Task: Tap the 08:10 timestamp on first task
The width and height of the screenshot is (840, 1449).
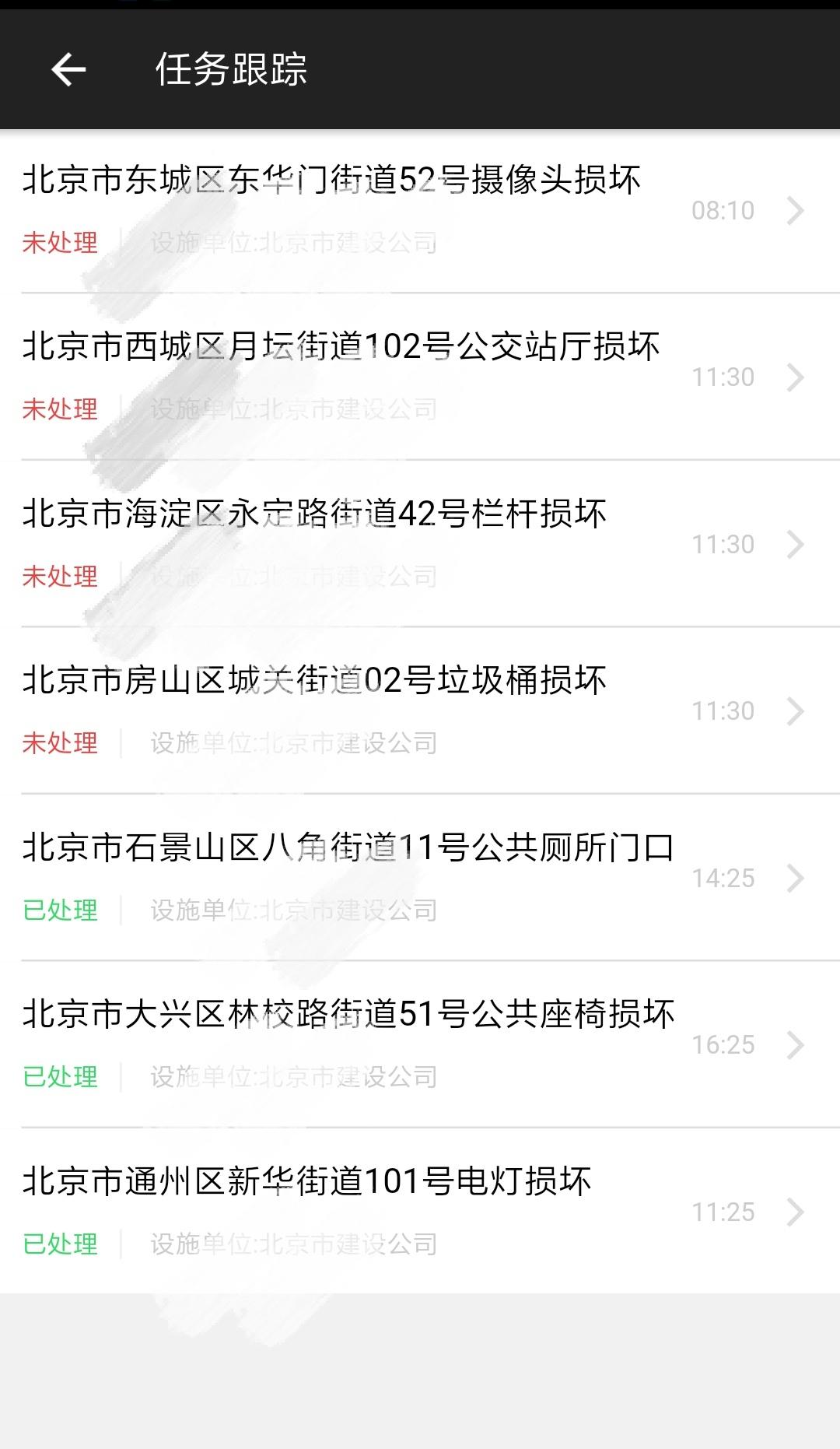Action: (x=723, y=210)
